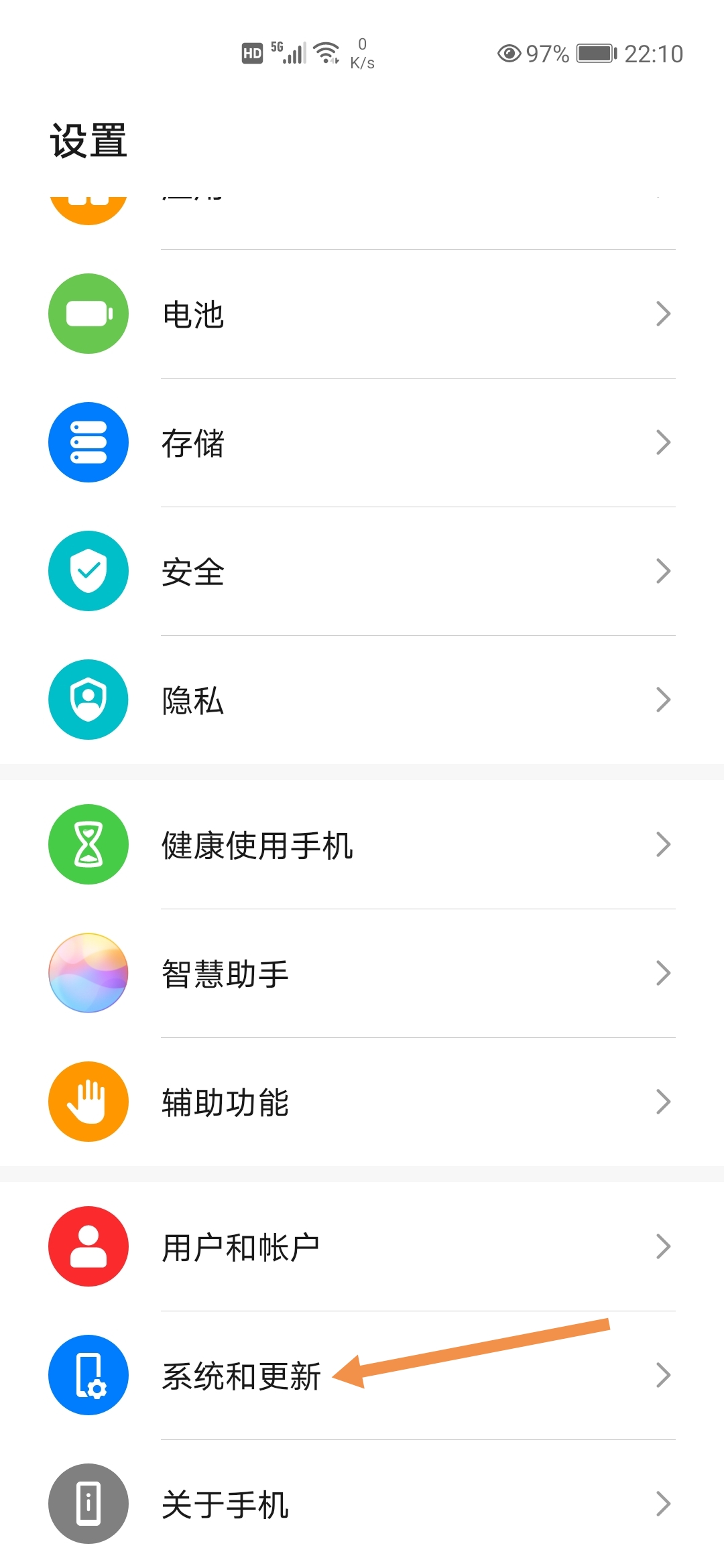Go to 安全 security settings
This screenshot has width=724, height=1568.
click(362, 571)
